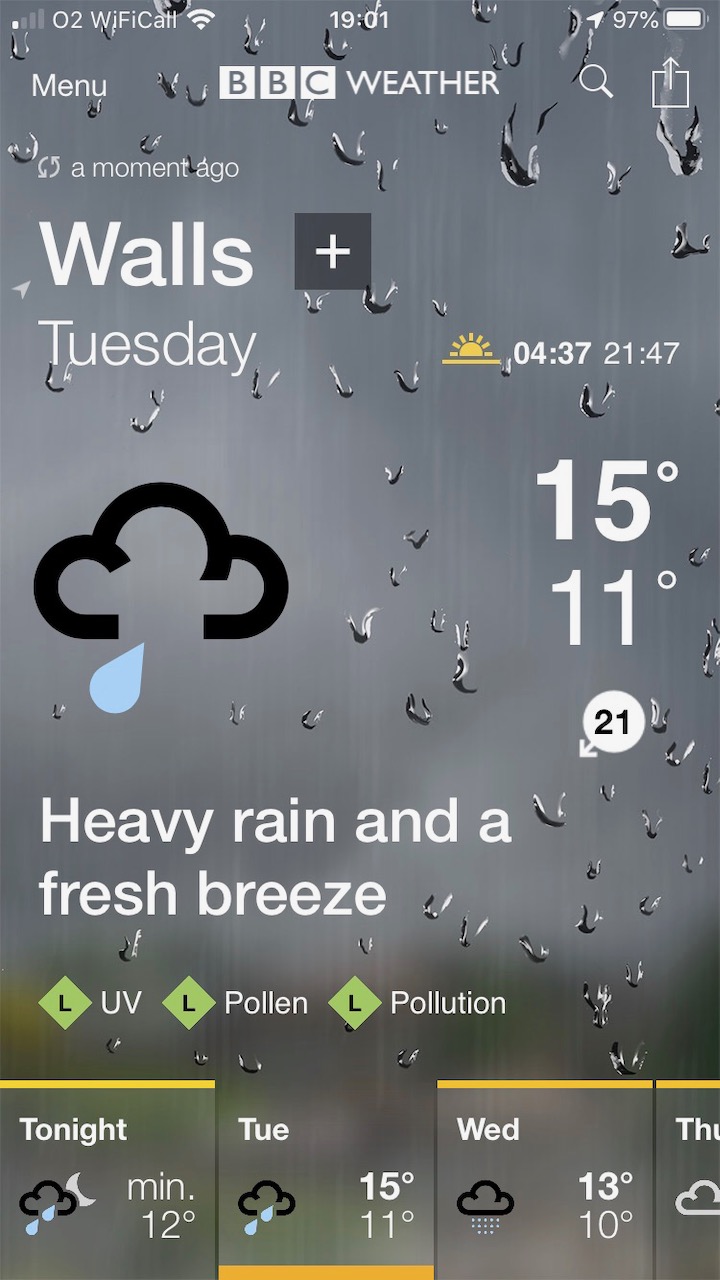The width and height of the screenshot is (720, 1280).
Task: Open the Menu drawer
Action: [x=69, y=85]
